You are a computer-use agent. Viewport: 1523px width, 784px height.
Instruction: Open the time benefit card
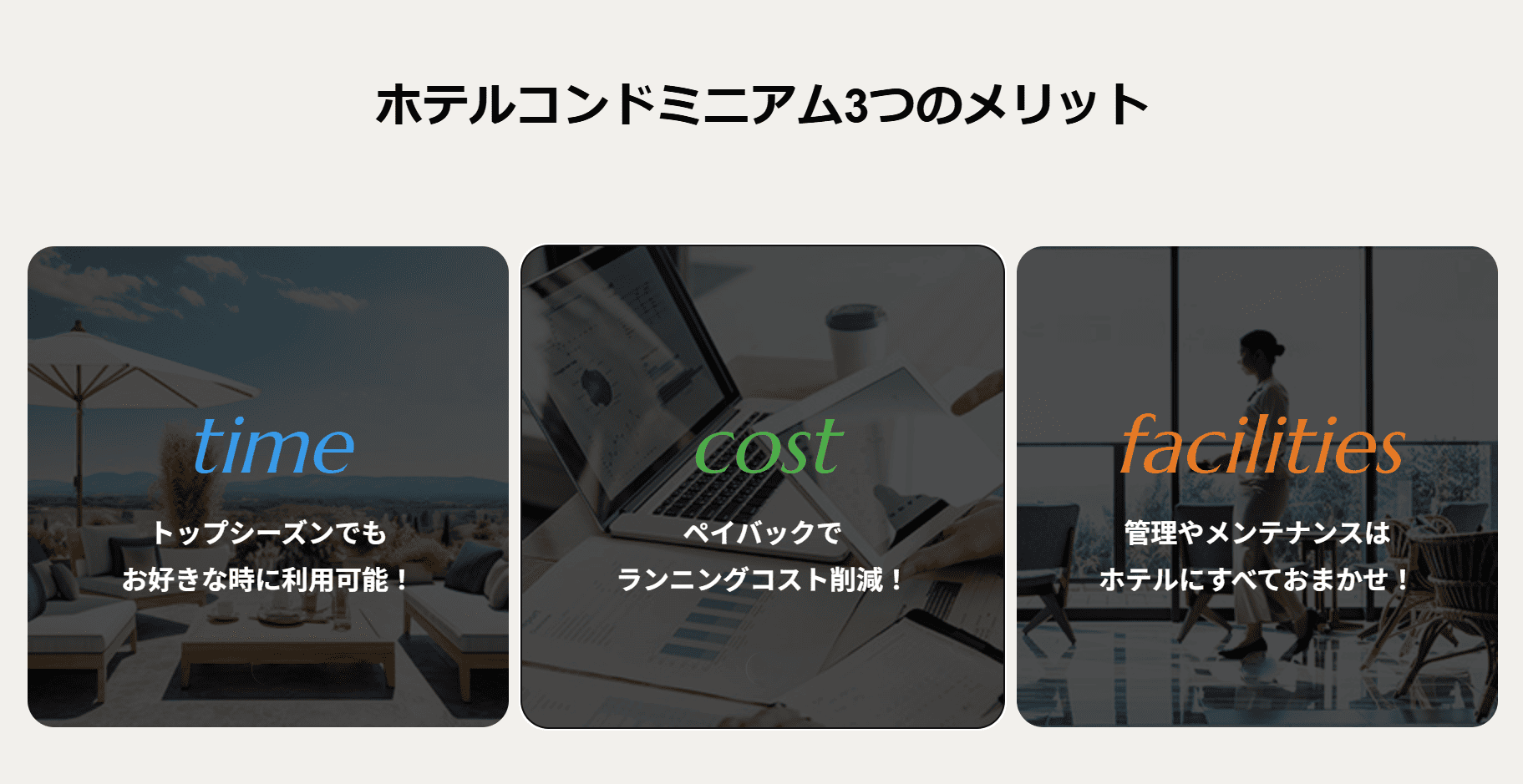tap(268, 486)
